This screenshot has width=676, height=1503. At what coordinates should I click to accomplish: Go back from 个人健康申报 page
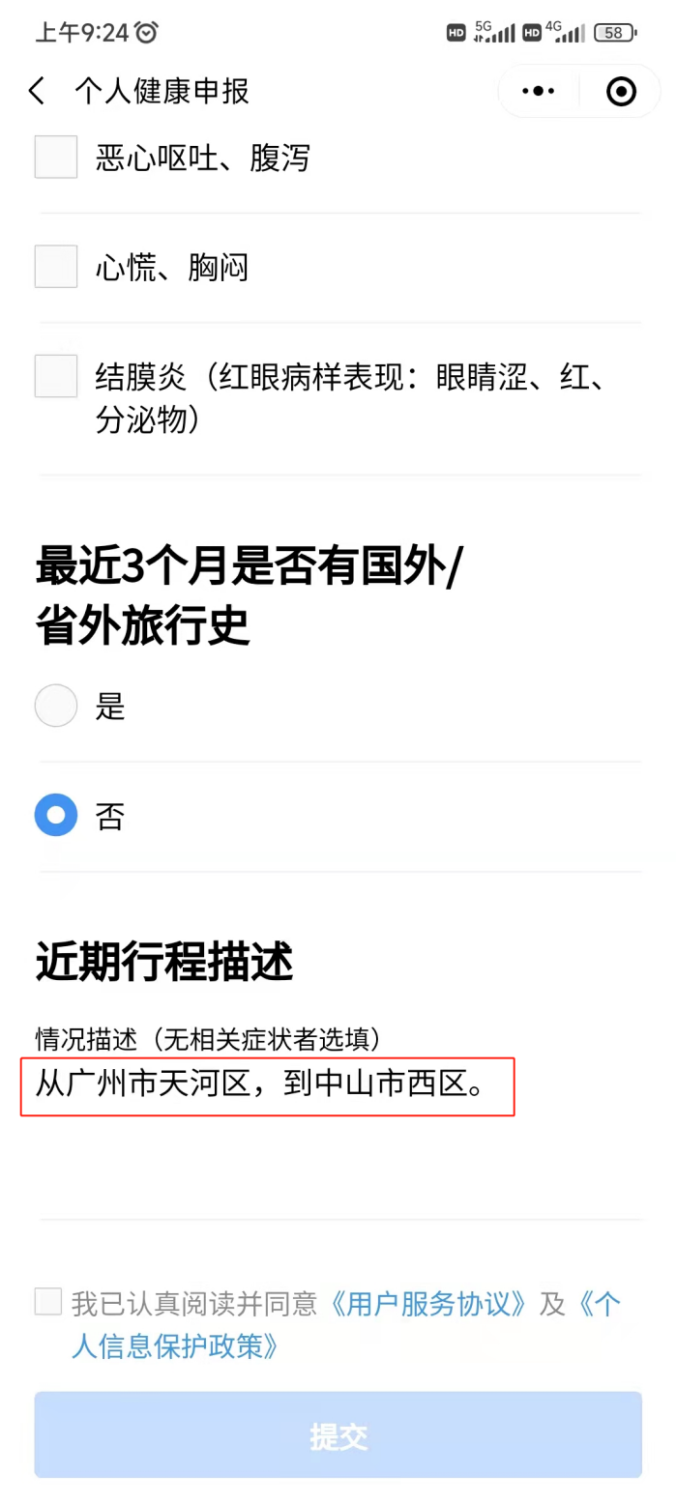coord(37,92)
